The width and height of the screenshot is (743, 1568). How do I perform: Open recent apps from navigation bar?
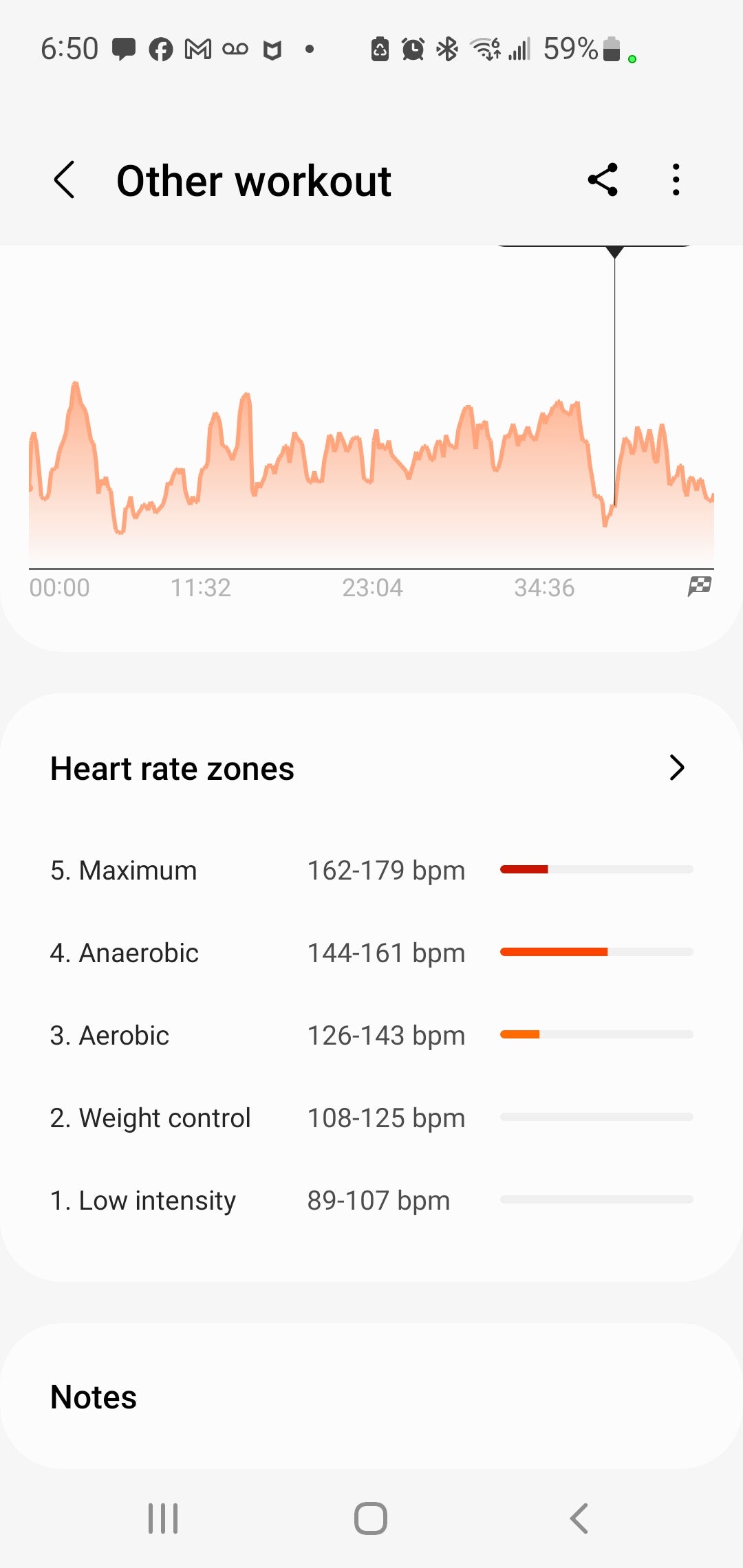[163, 1518]
